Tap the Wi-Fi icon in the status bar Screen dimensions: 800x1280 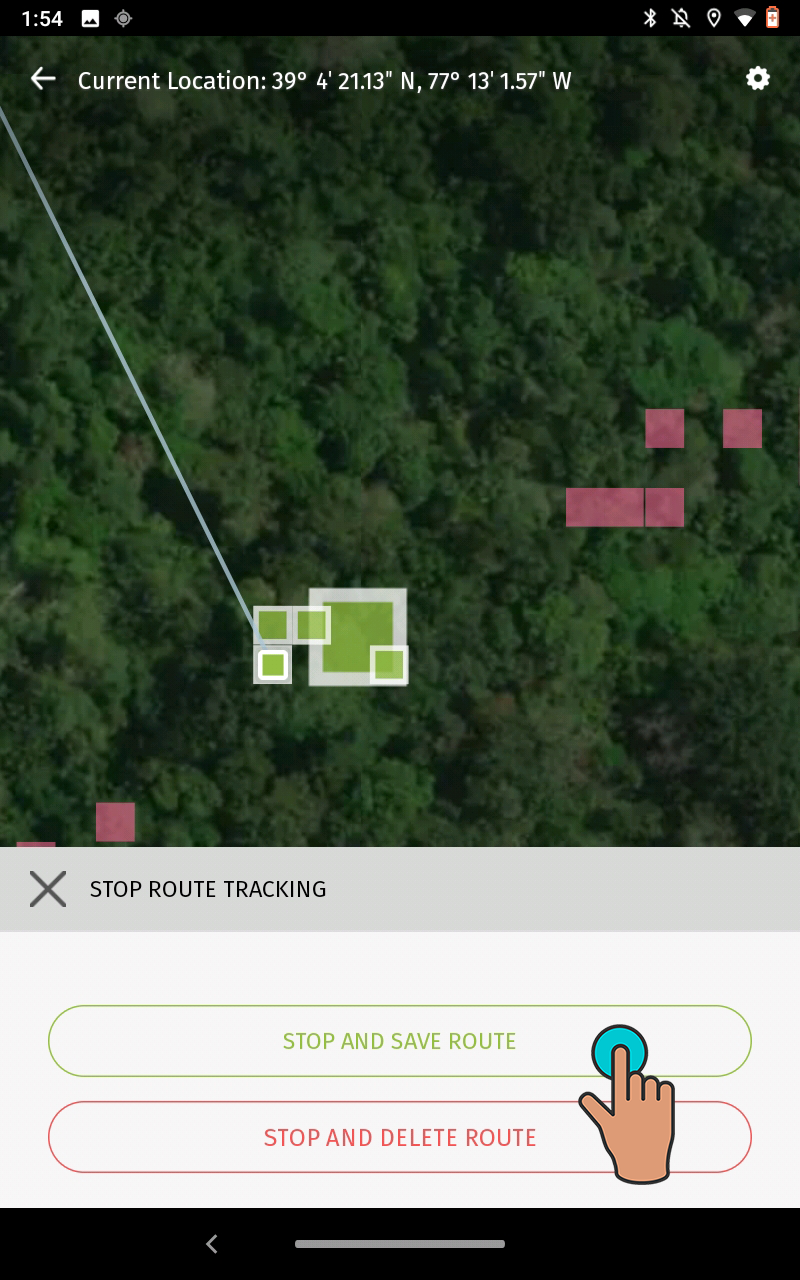pos(746,16)
